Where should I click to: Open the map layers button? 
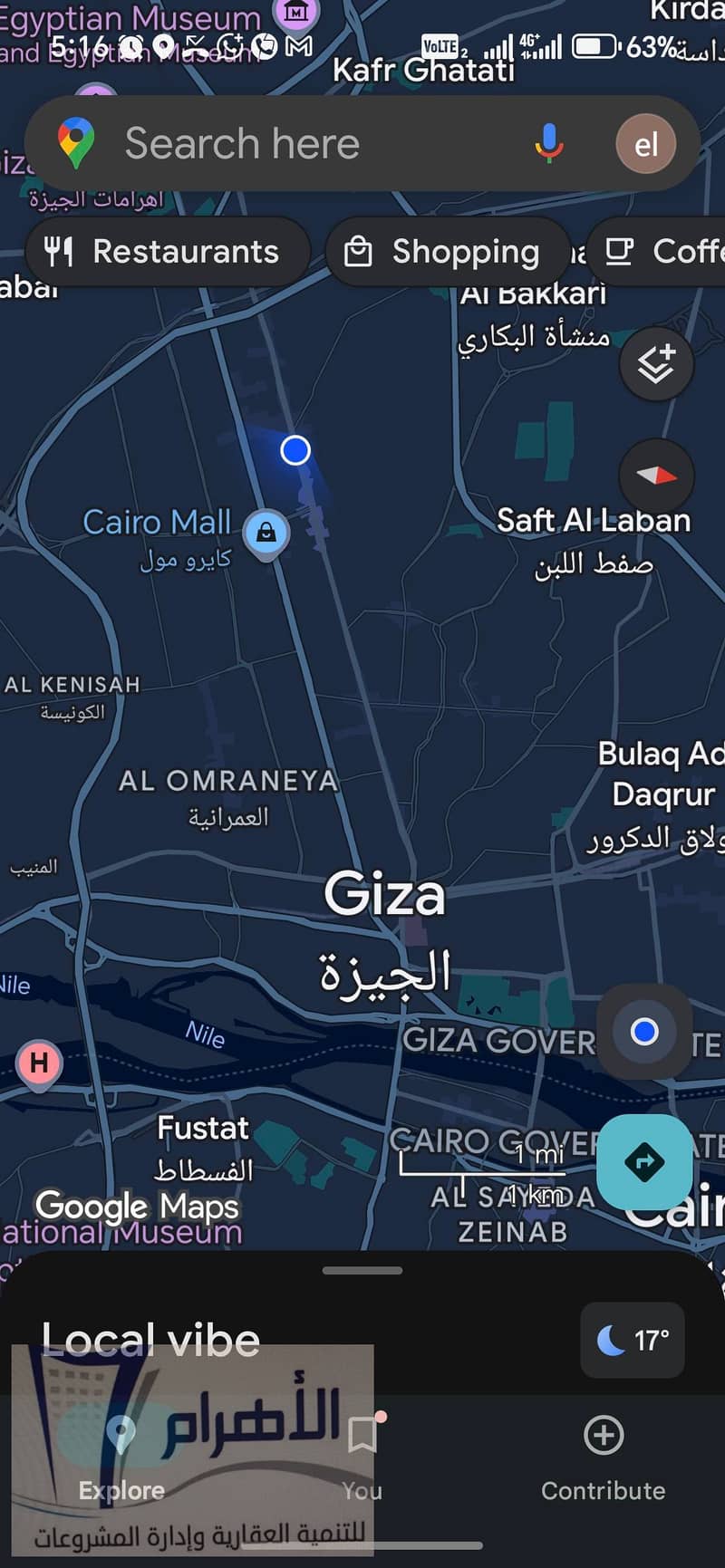656,364
